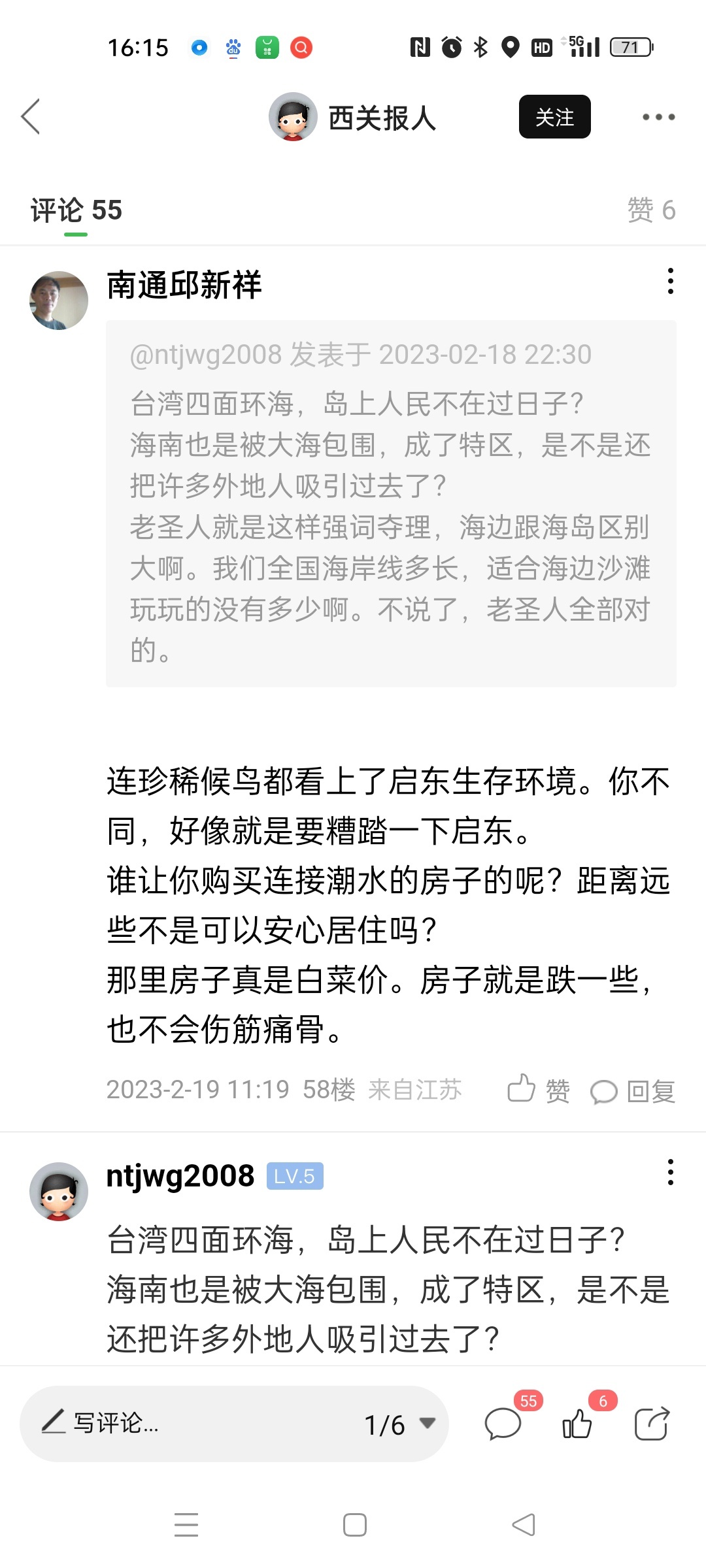Reply to 南通邱新祥's comment
The height and width of the screenshot is (1568, 706).
632,1090
